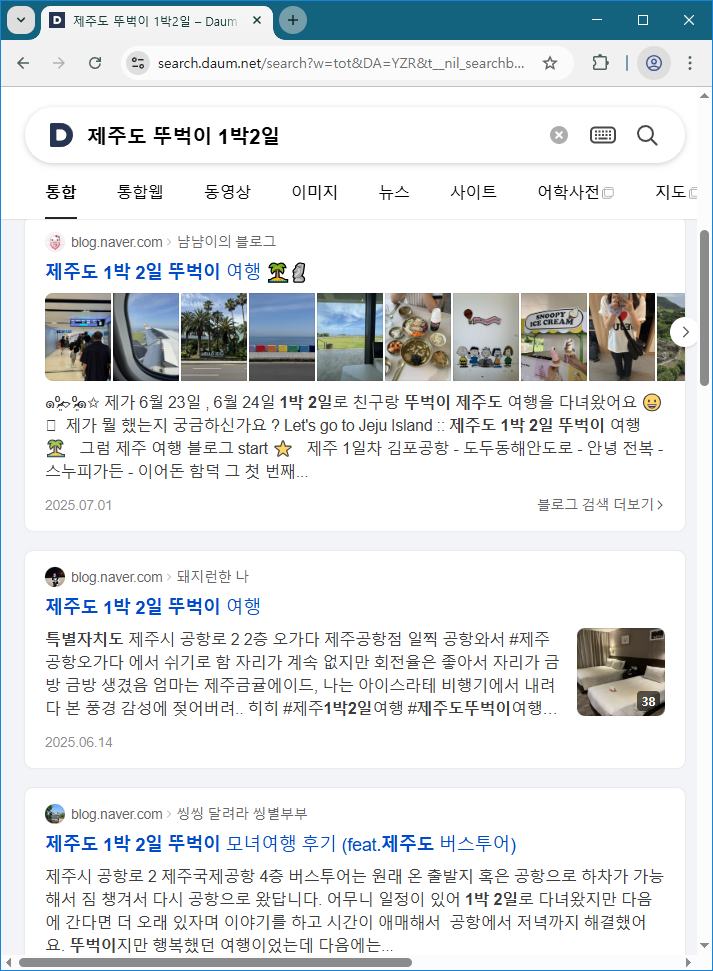Open the 제주도 1박 2일 뚜벅이 여행 palm tree post
This screenshot has height=971, width=713.
click(153, 271)
